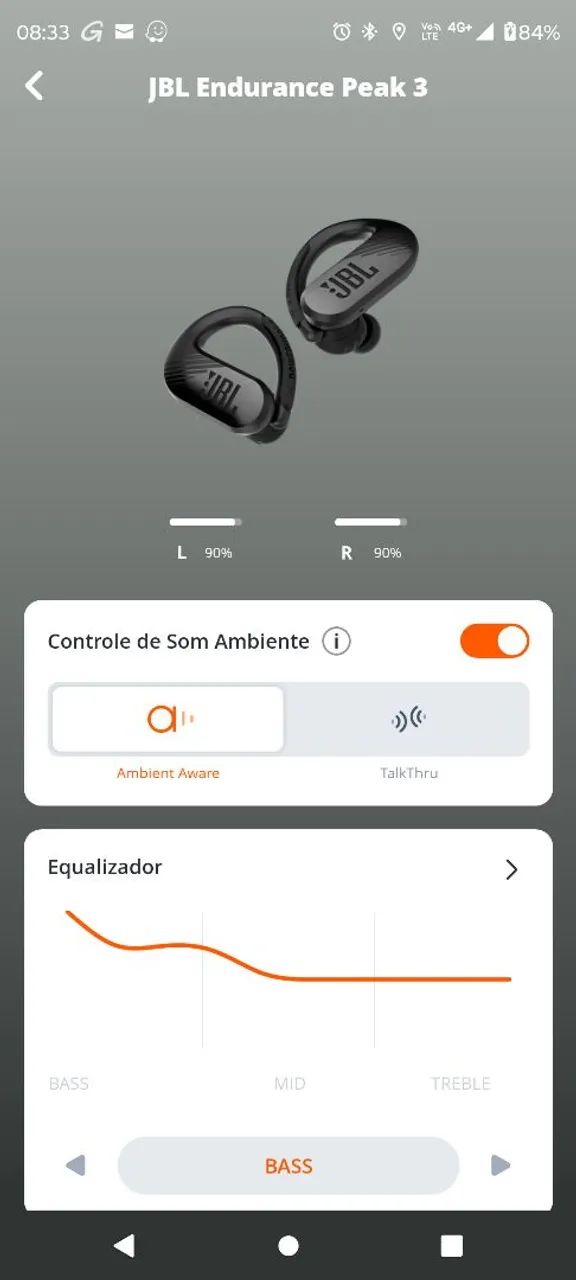This screenshot has width=576, height=1280.
Task: Open the system recent apps button
Action: [x=452, y=1245]
